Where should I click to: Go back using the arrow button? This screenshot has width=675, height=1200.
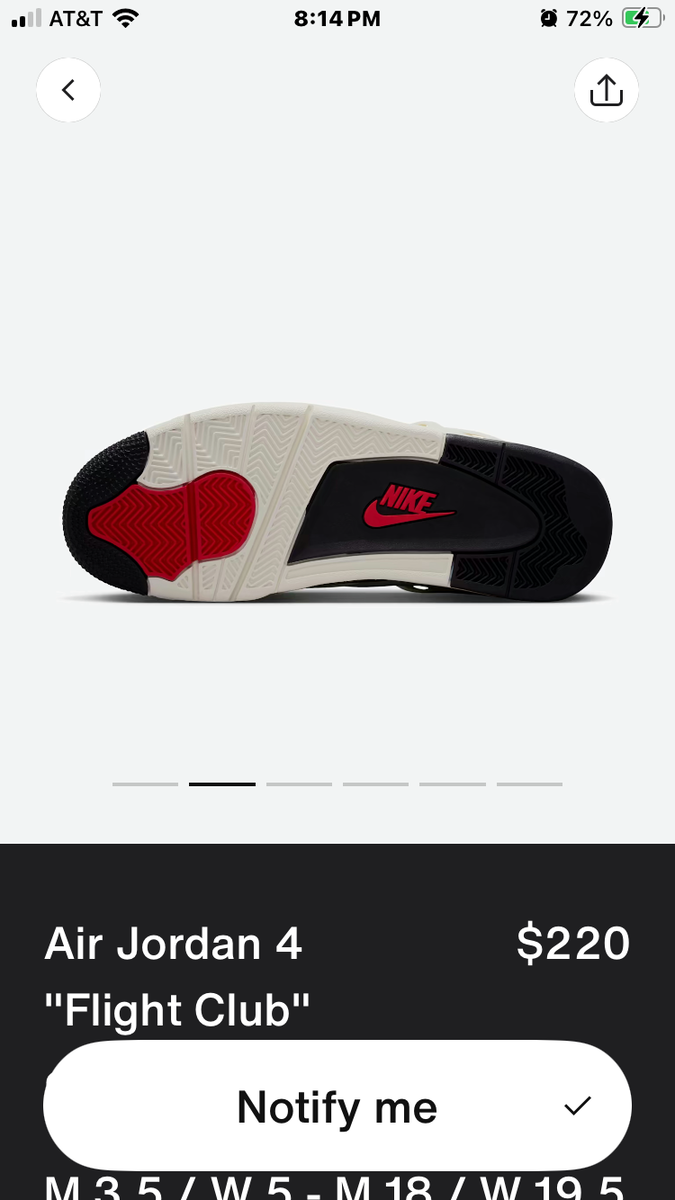tap(68, 90)
